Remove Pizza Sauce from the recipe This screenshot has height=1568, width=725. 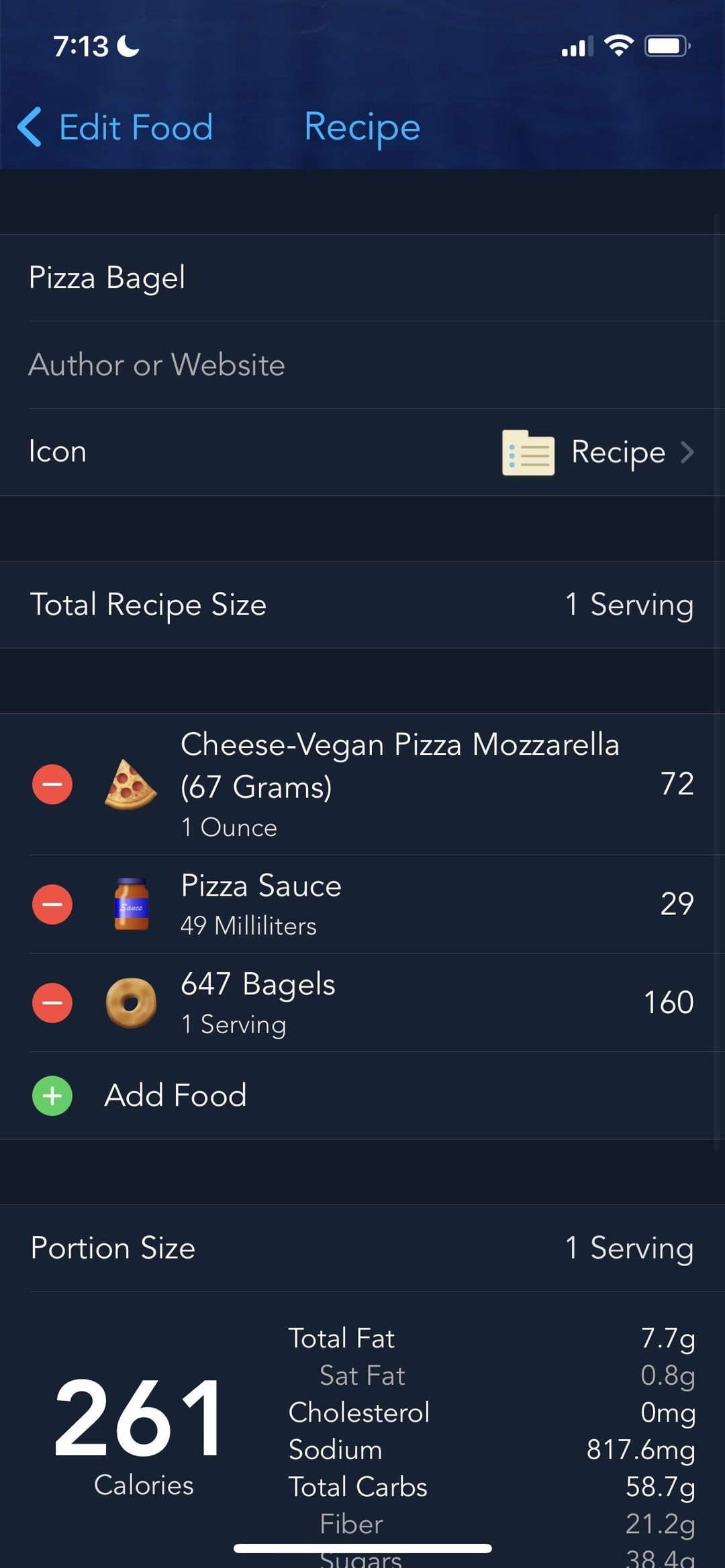click(x=52, y=904)
